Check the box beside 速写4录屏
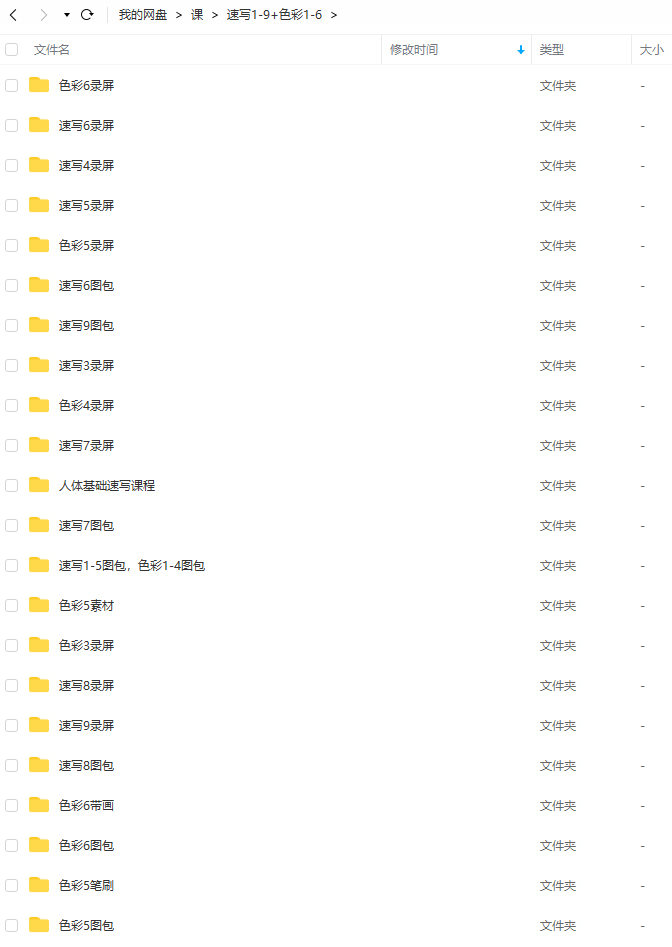The height and width of the screenshot is (947, 672). point(12,166)
